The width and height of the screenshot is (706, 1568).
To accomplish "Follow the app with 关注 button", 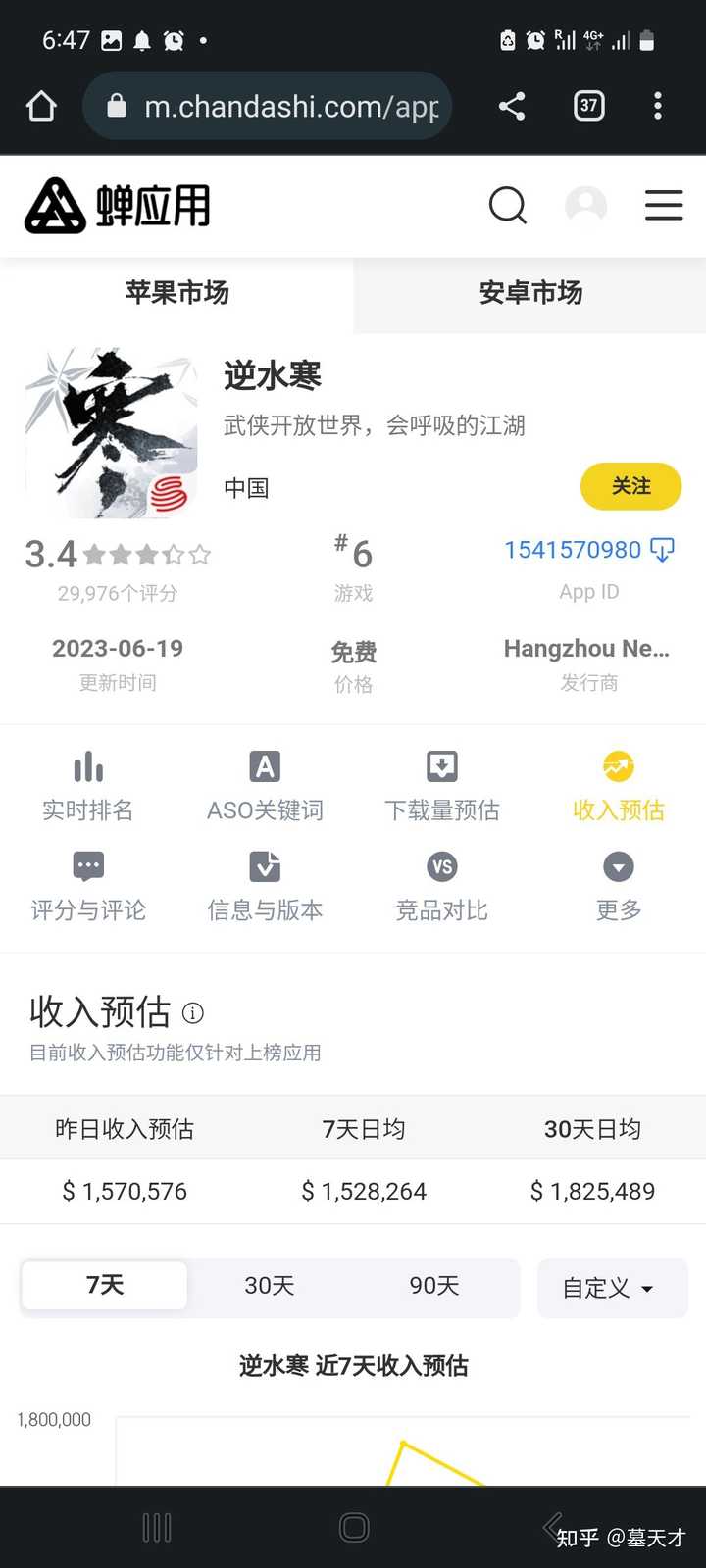I will pyautogui.click(x=630, y=486).
